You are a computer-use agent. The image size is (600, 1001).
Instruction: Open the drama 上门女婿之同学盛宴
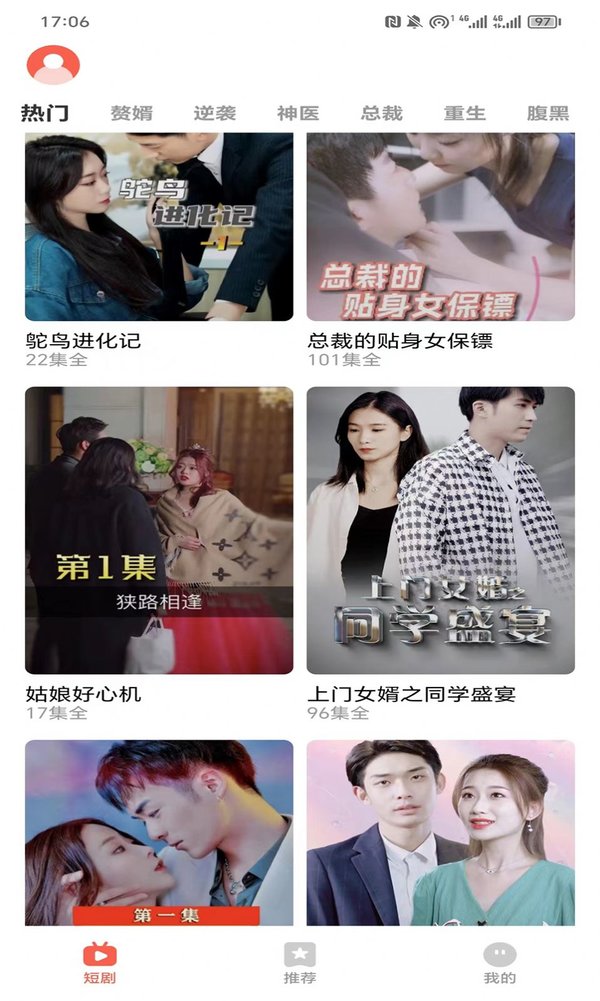point(440,530)
